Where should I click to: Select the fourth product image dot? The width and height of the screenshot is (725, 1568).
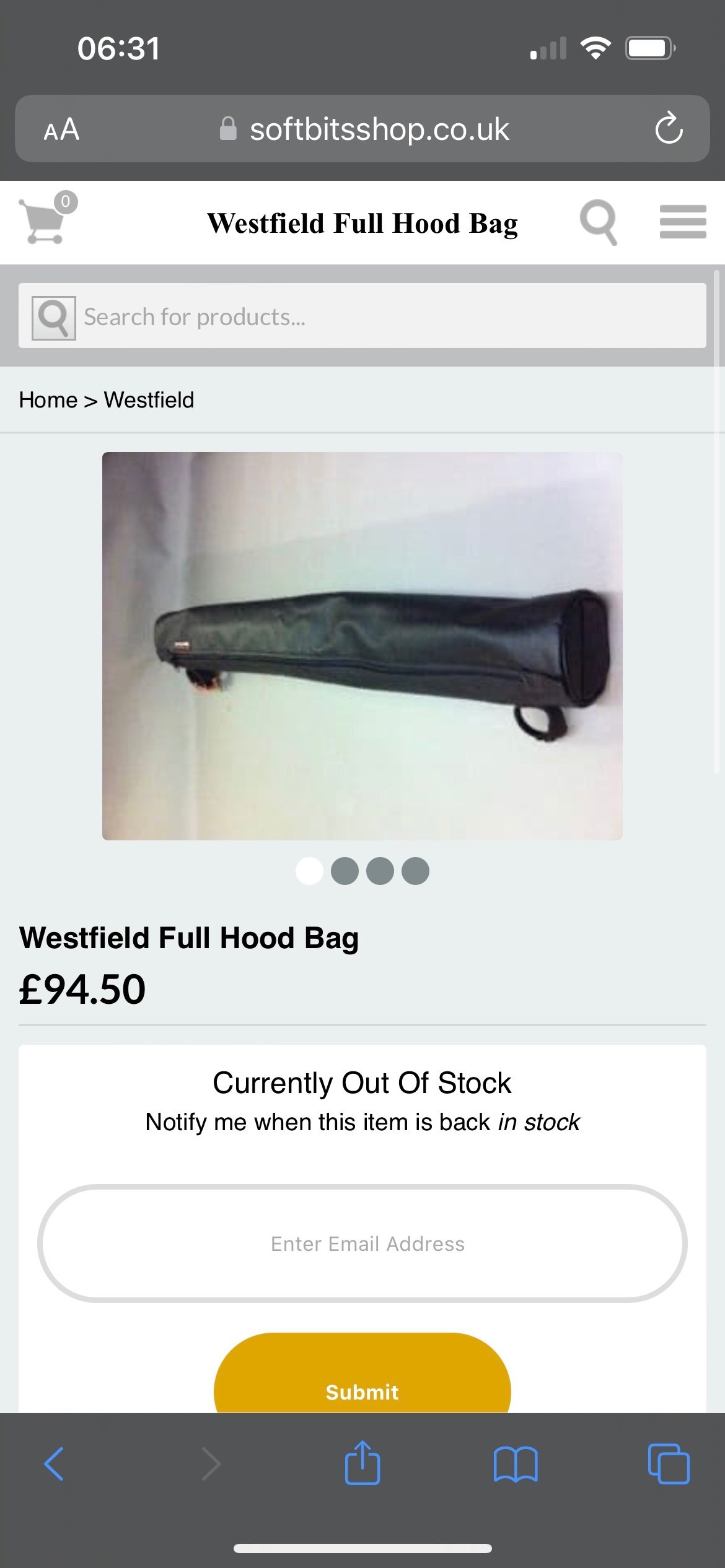[415, 871]
